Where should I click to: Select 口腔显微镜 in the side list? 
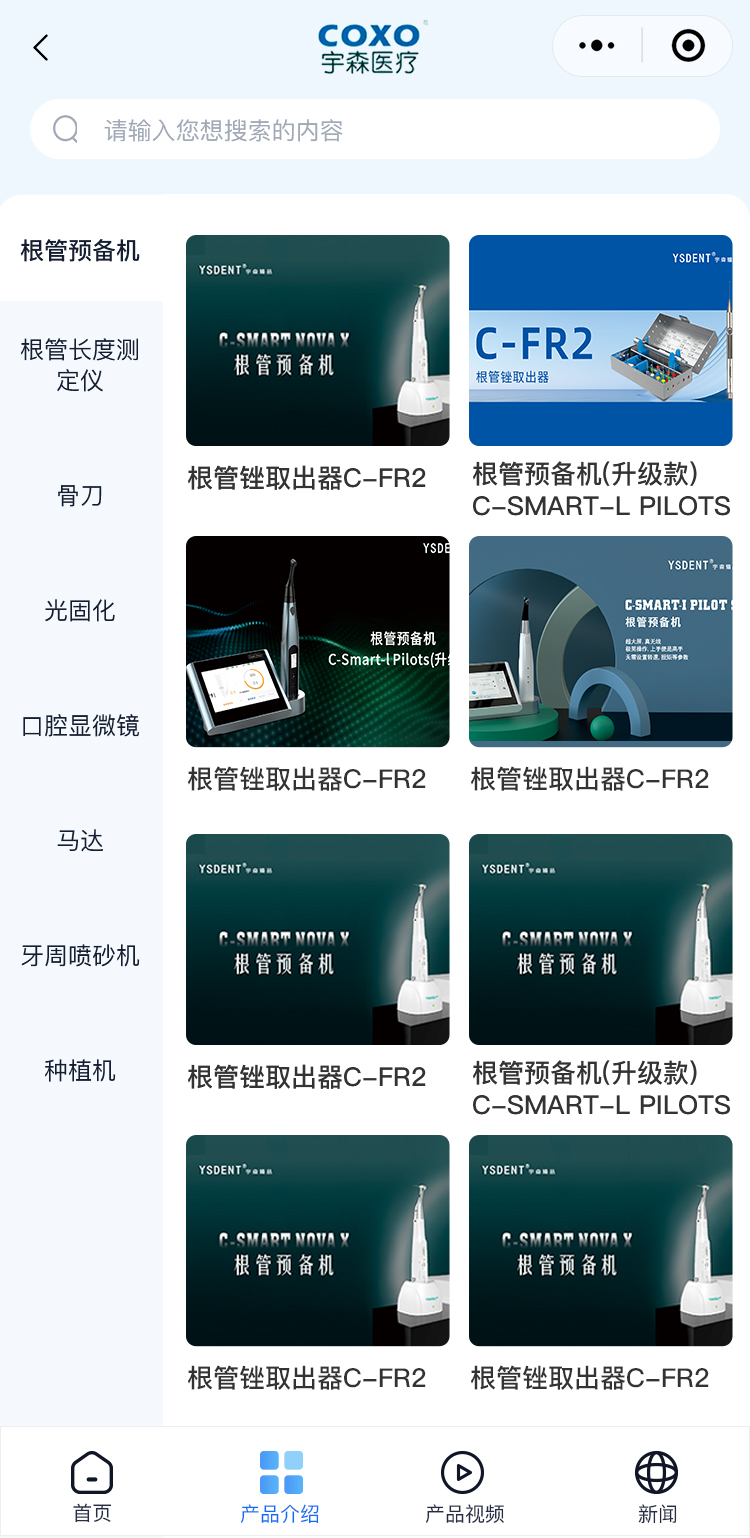(x=80, y=725)
